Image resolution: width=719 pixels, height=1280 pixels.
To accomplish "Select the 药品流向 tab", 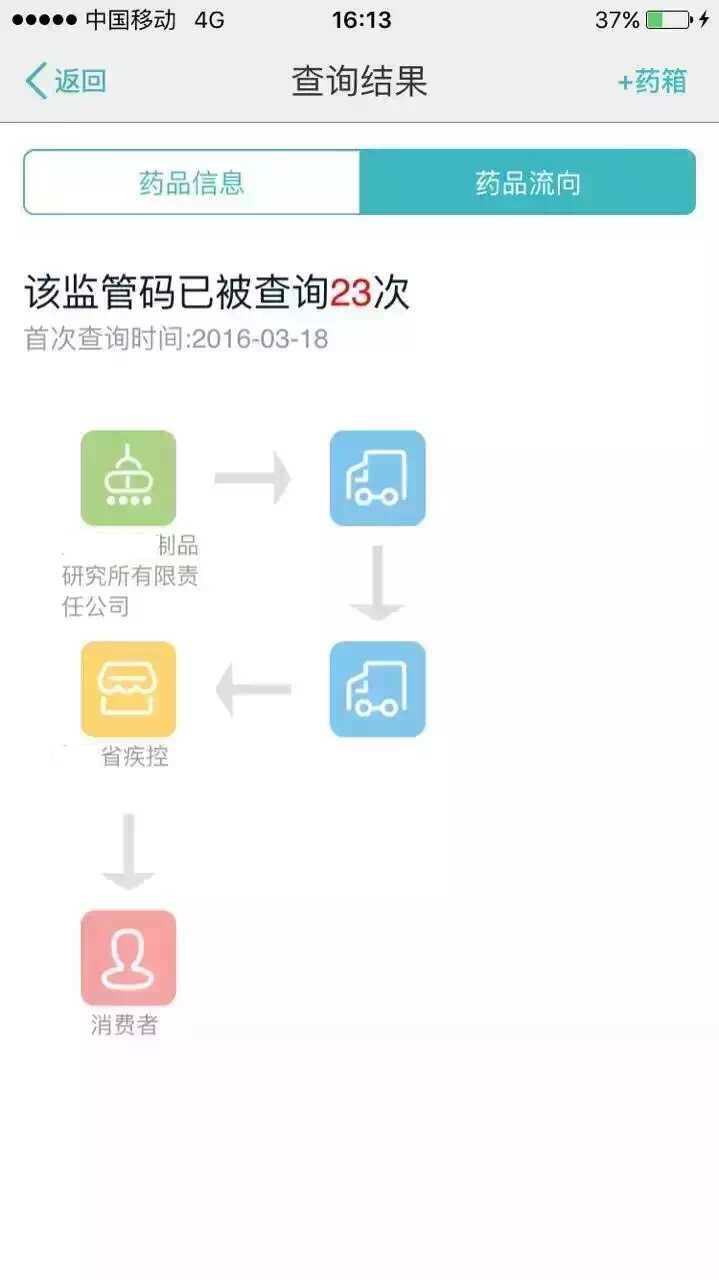I will click(x=527, y=183).
